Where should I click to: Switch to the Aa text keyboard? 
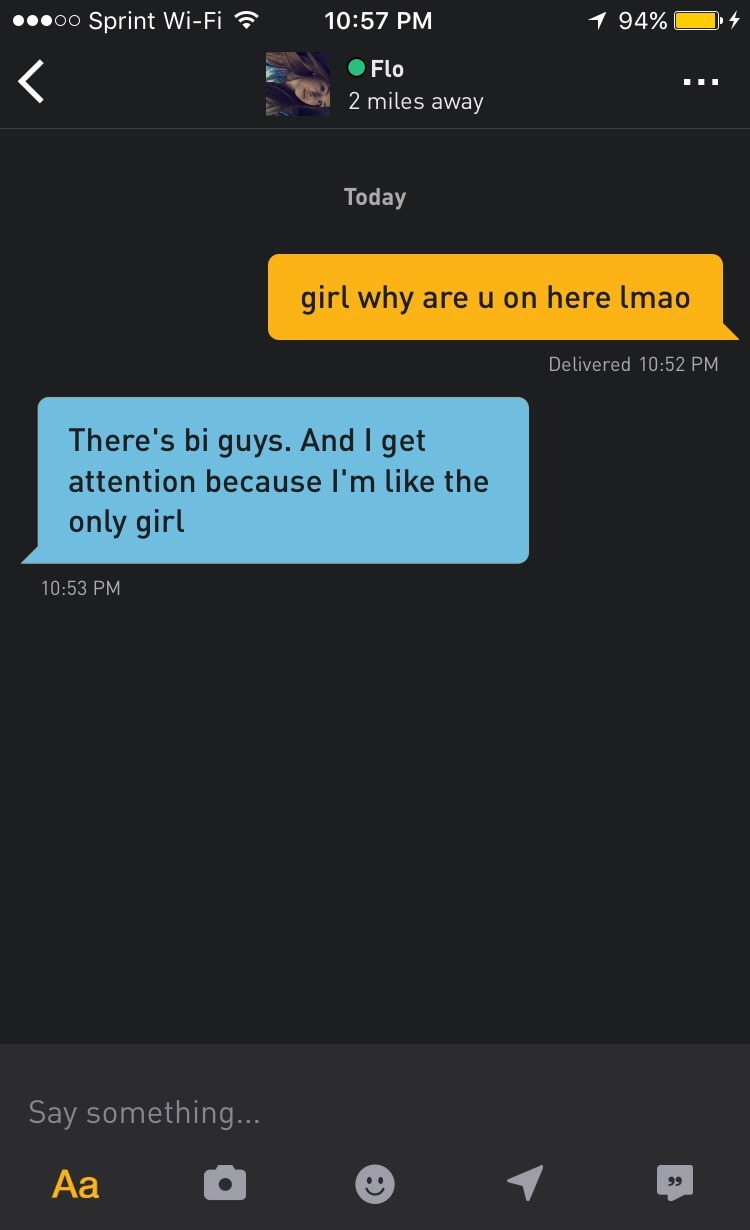pos(76,1185)
